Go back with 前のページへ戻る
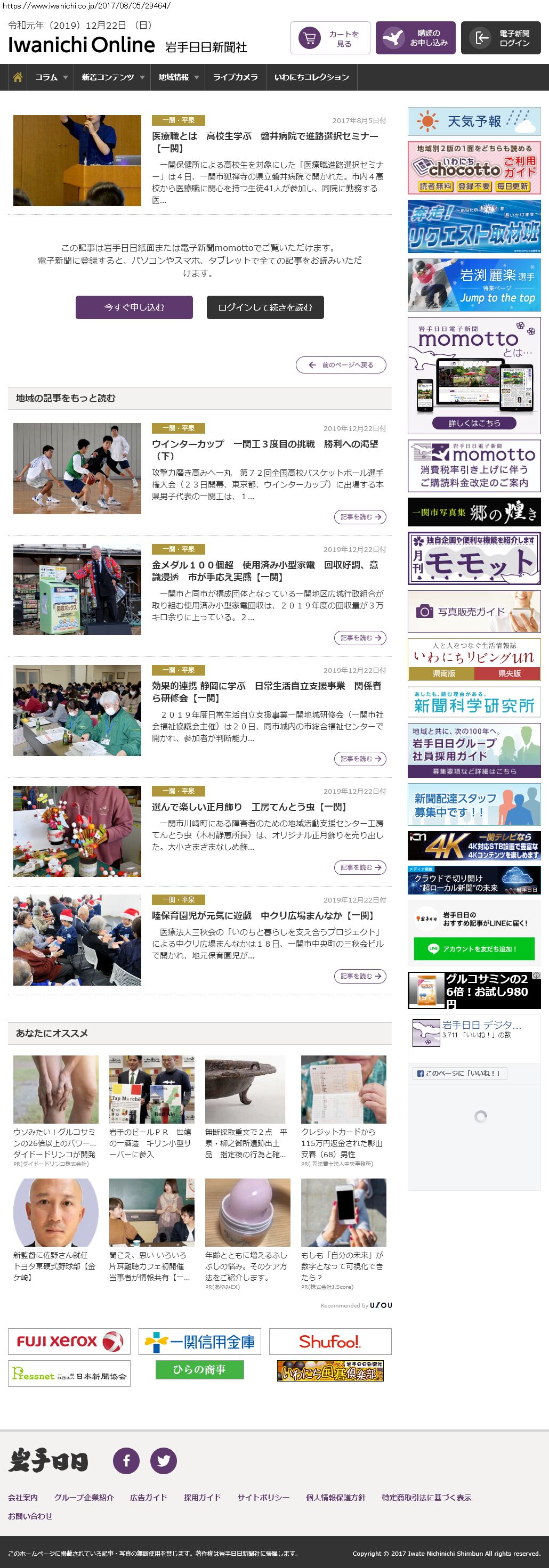Viewport: 549px width, 1568px height. 341,365
